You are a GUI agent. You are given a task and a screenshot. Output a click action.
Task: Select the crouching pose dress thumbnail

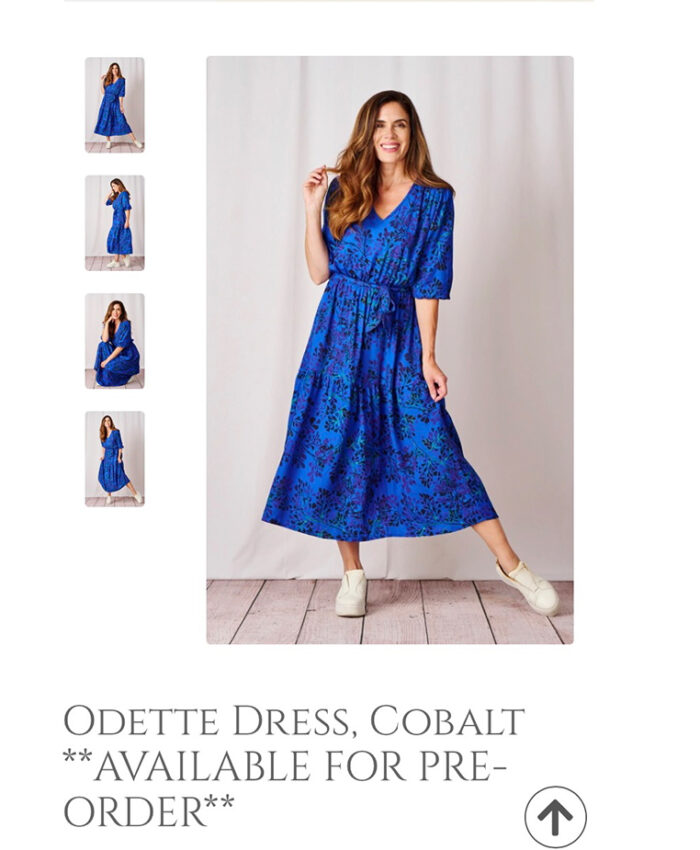coord(114,341)
